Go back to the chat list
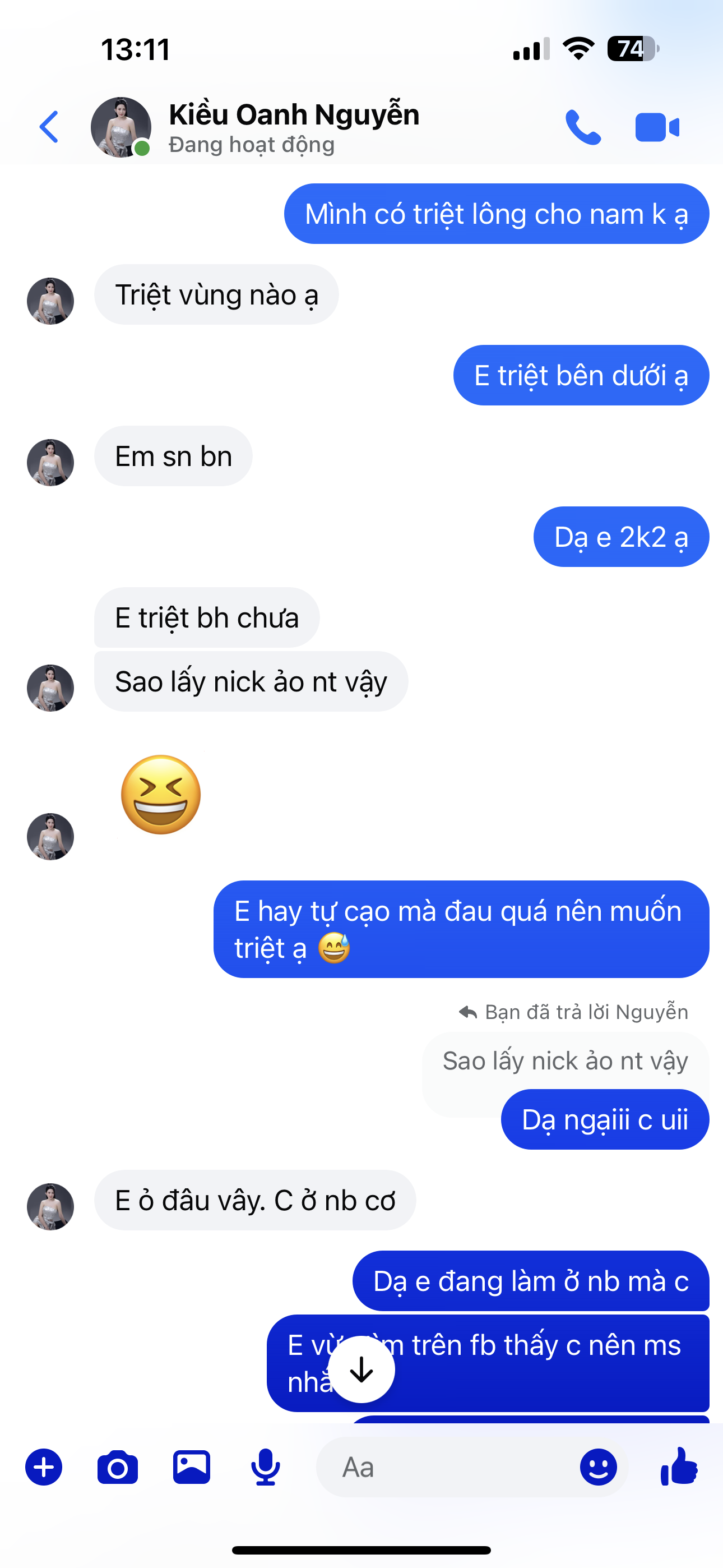This screenshot has width=723, height=1568. point(49,127)
